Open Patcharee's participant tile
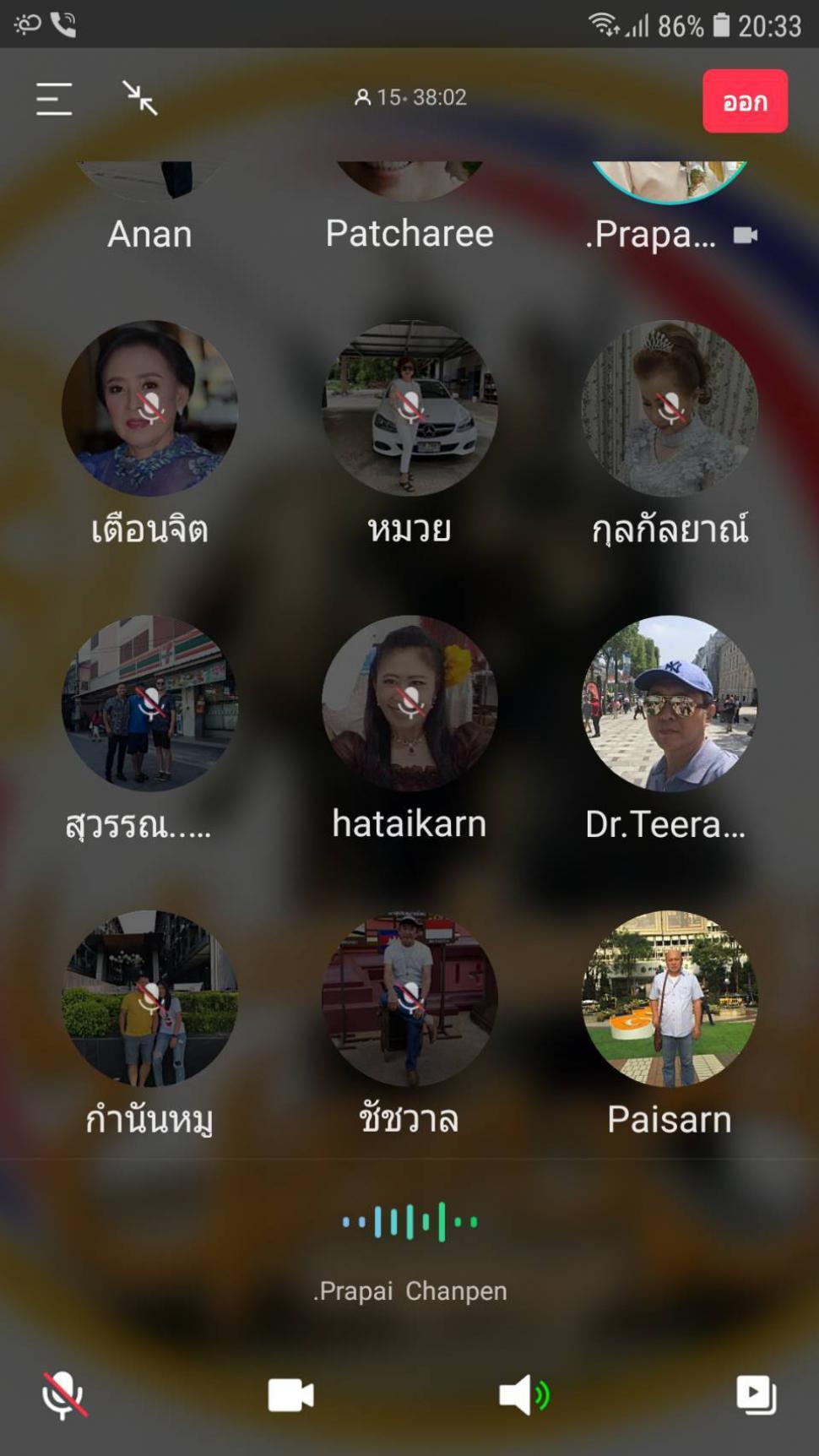Screen dimensions: 819x1456 [409, 207]
